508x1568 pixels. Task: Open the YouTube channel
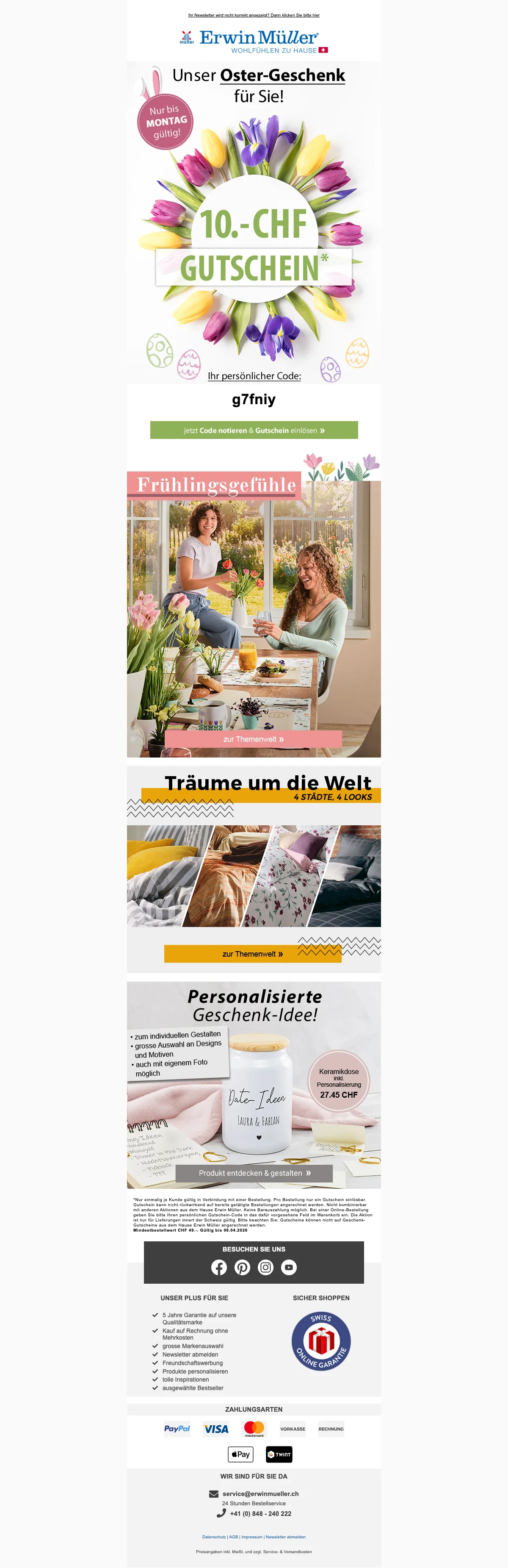[x=289, y=1267]
